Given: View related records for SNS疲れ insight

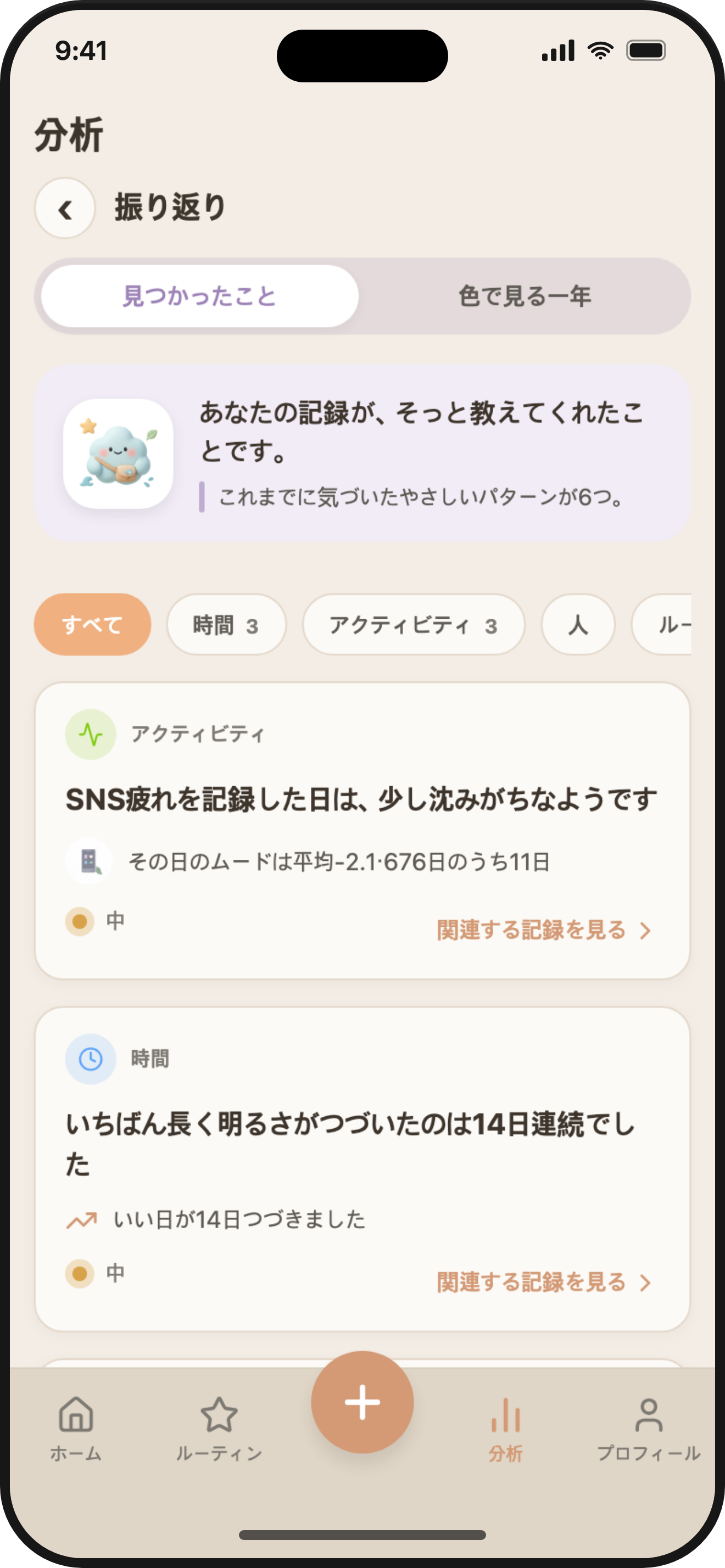Looking at the screenshot, I should pyautogui.click(x=544, y=930).
